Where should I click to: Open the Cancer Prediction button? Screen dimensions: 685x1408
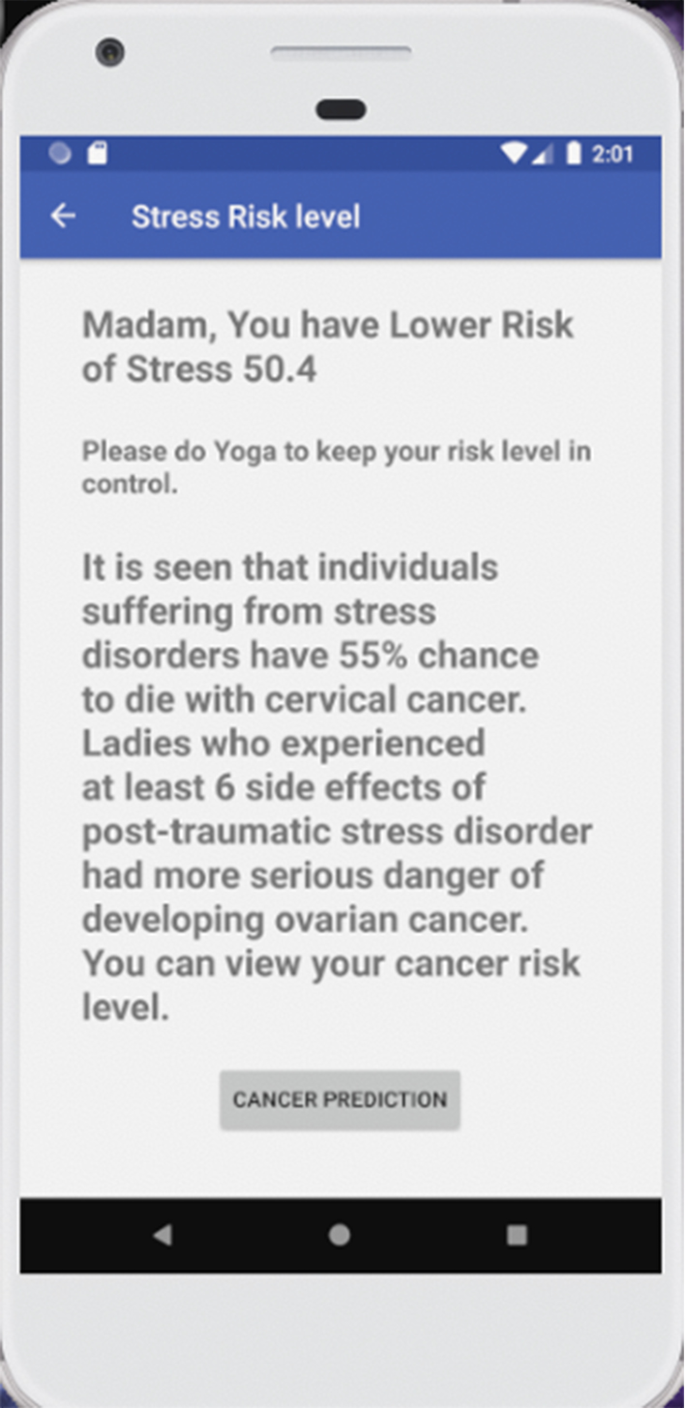[340, 1100]
